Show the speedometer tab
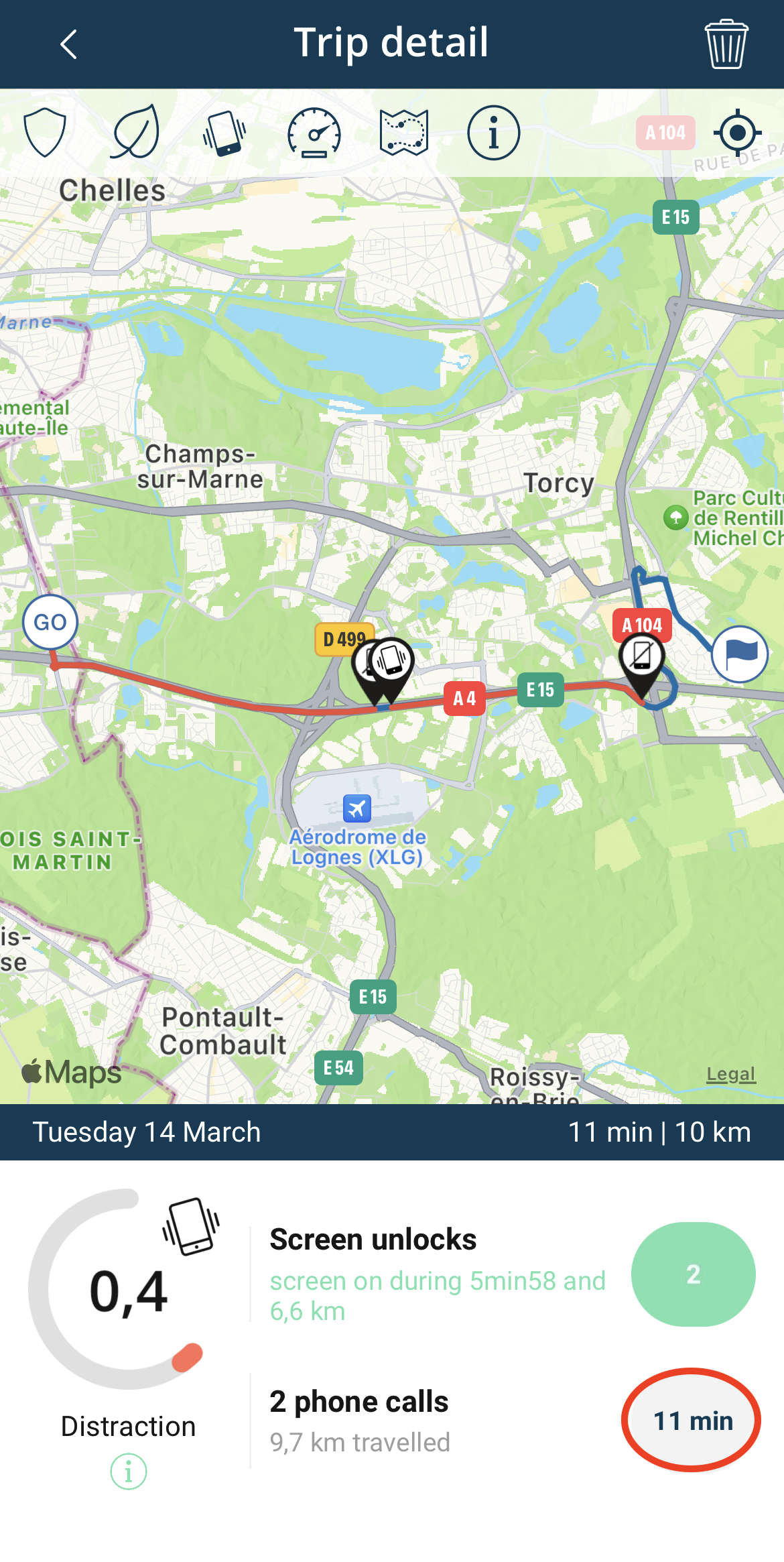The image size is (784, 1562). pos(314,133)
